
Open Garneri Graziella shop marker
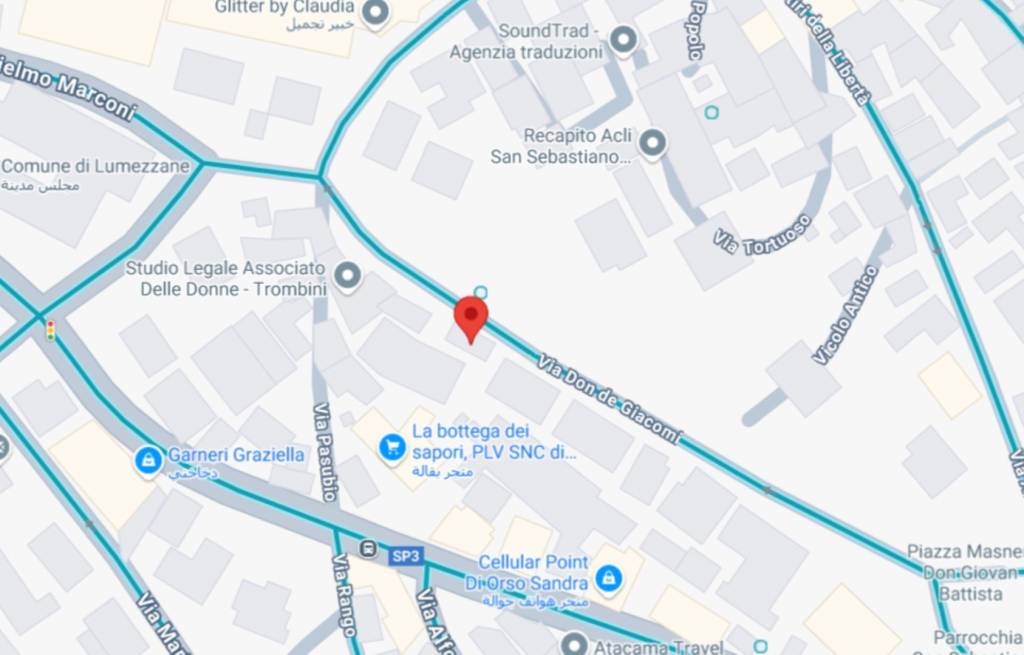[x=149, y=460]
